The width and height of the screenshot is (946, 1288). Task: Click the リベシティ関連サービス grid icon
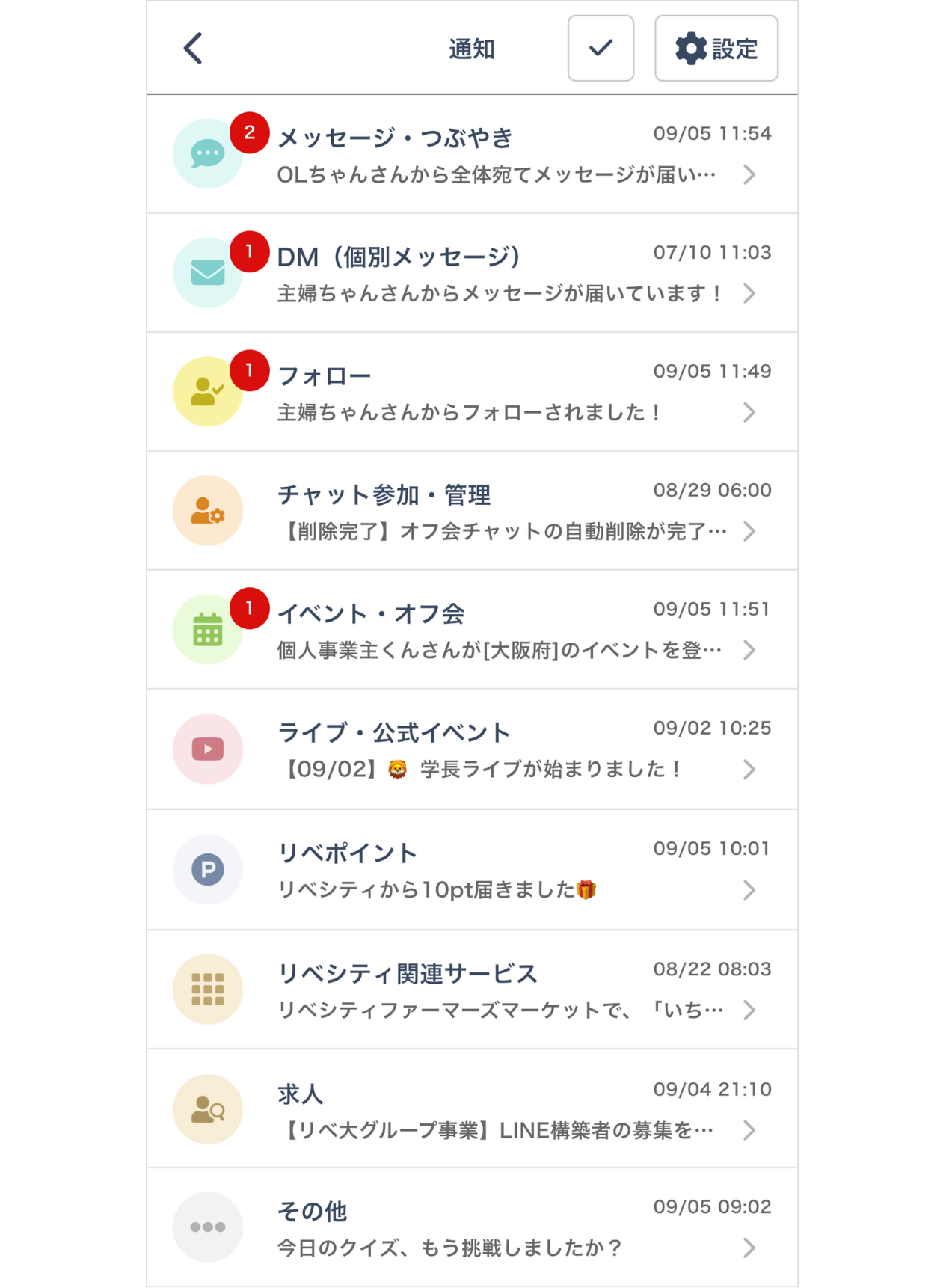208,989
